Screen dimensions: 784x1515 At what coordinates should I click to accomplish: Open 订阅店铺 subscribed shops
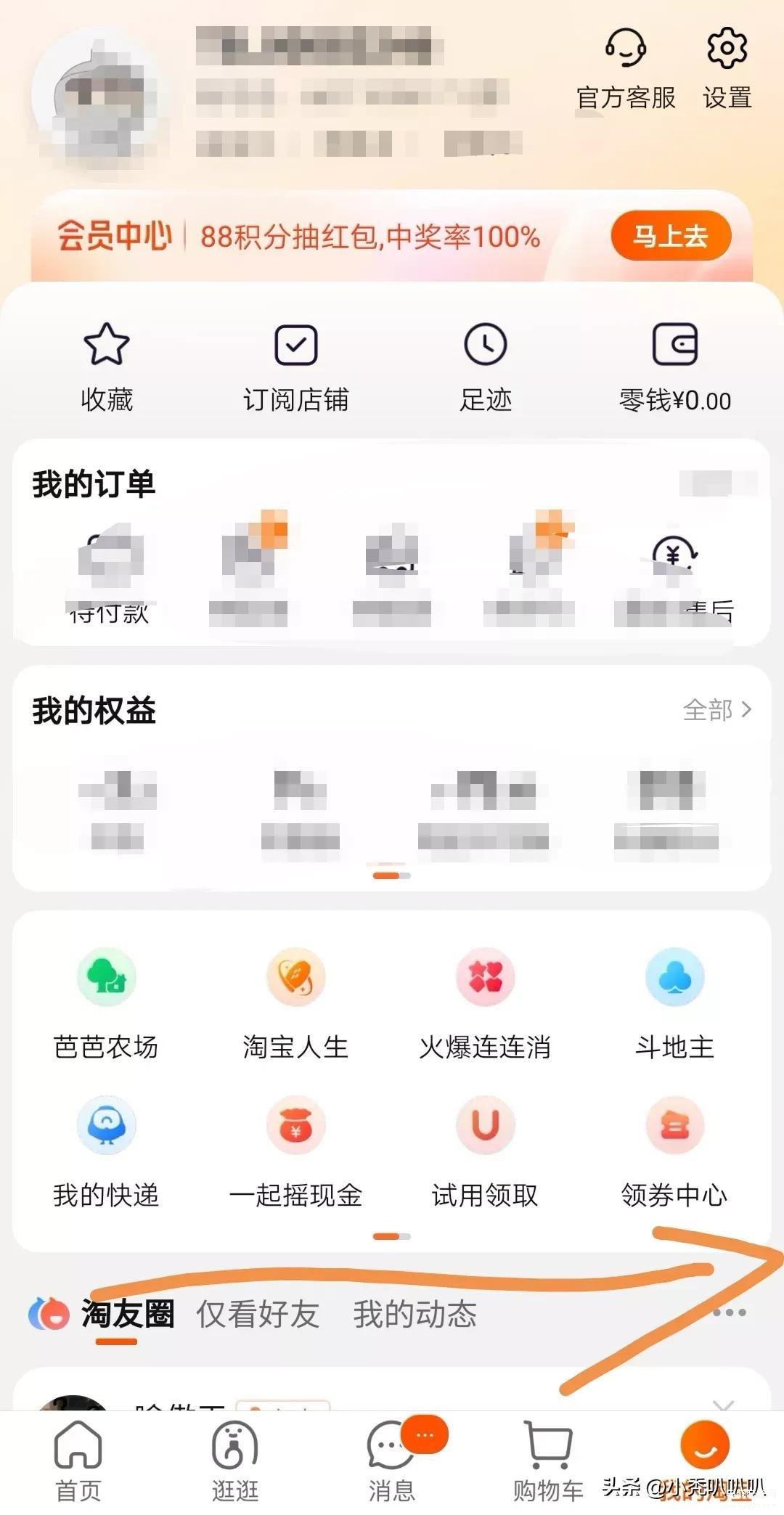(x=295, y=367)
